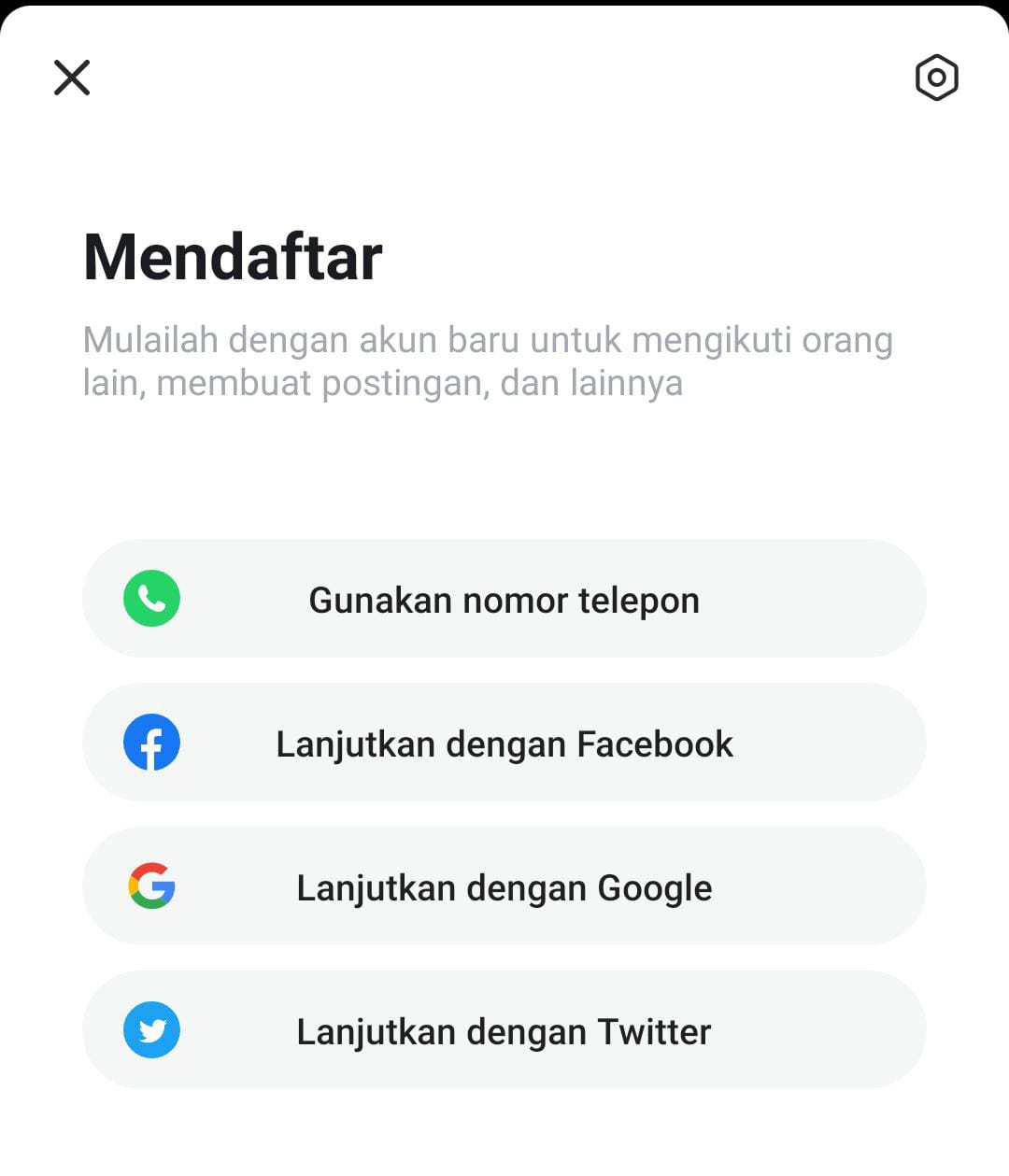Close the Mendaftar sign-up screen

(x=72, y=78)
